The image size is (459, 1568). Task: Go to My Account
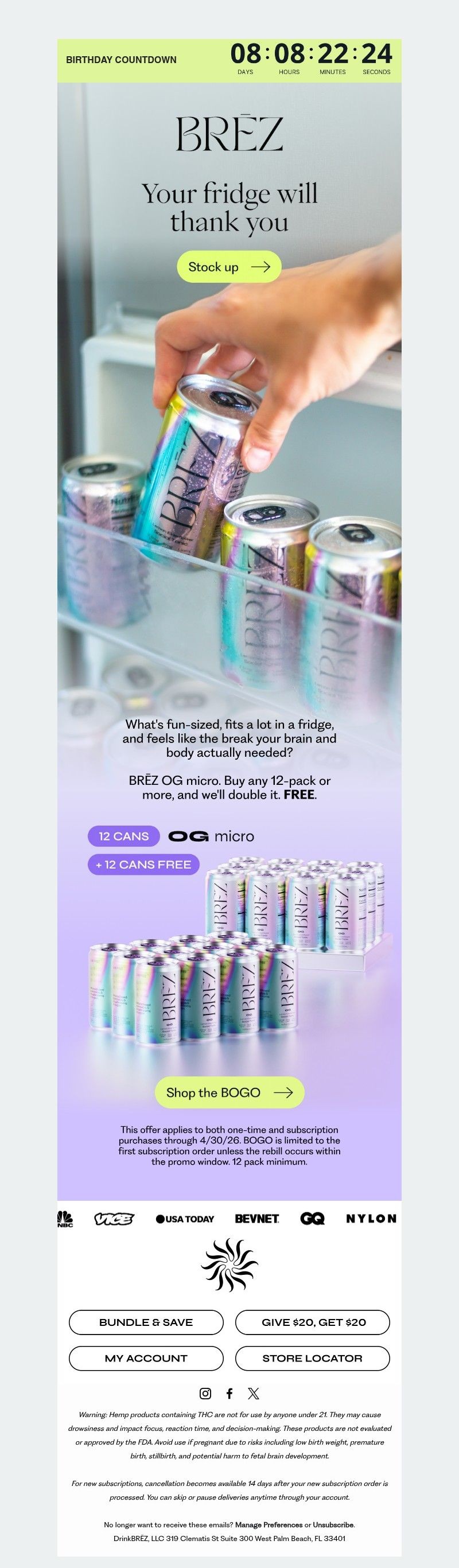[x=146, y=1358]
